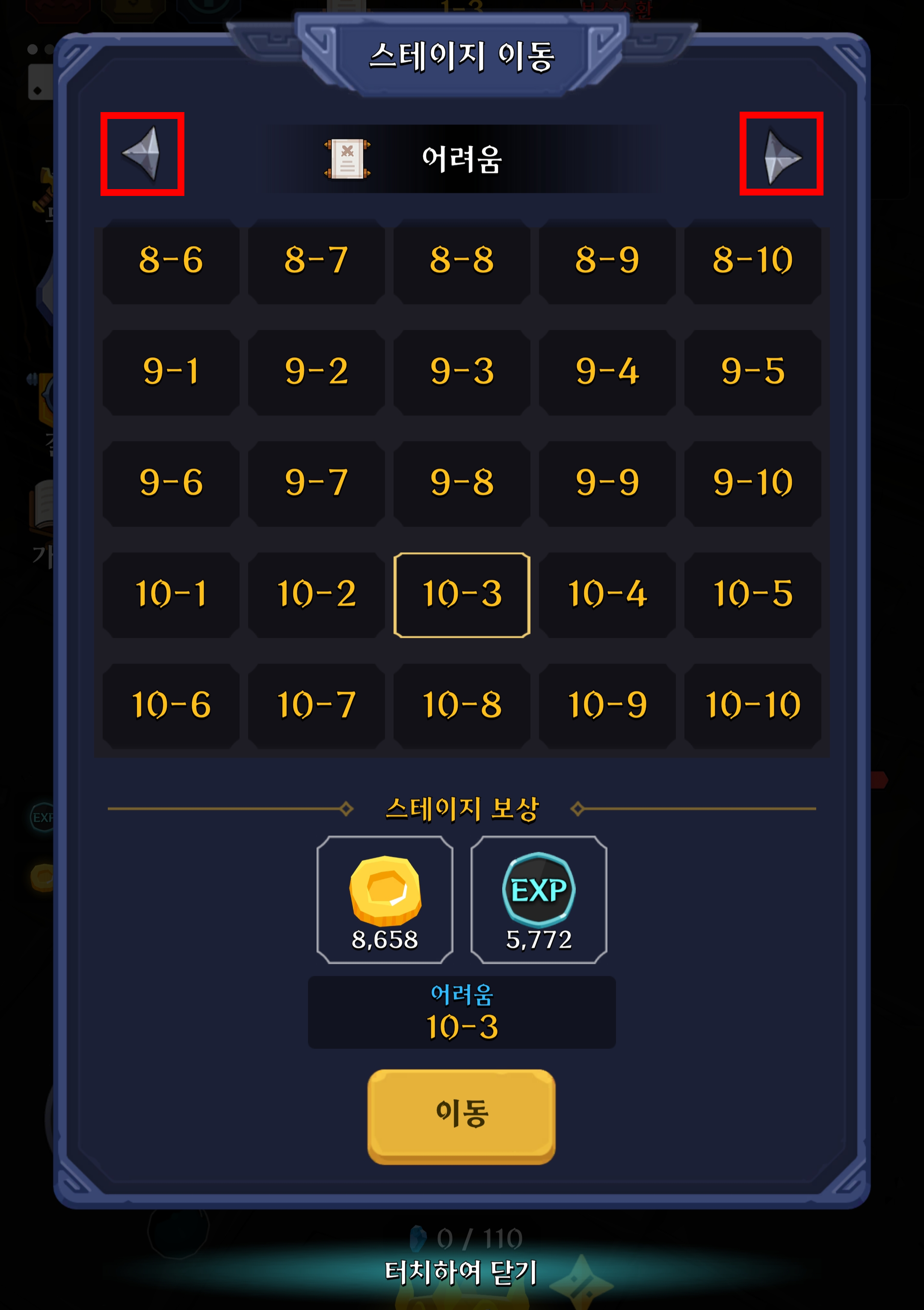Pick stage 10-5
The image size is (924, 1310).
coord(752,595)
